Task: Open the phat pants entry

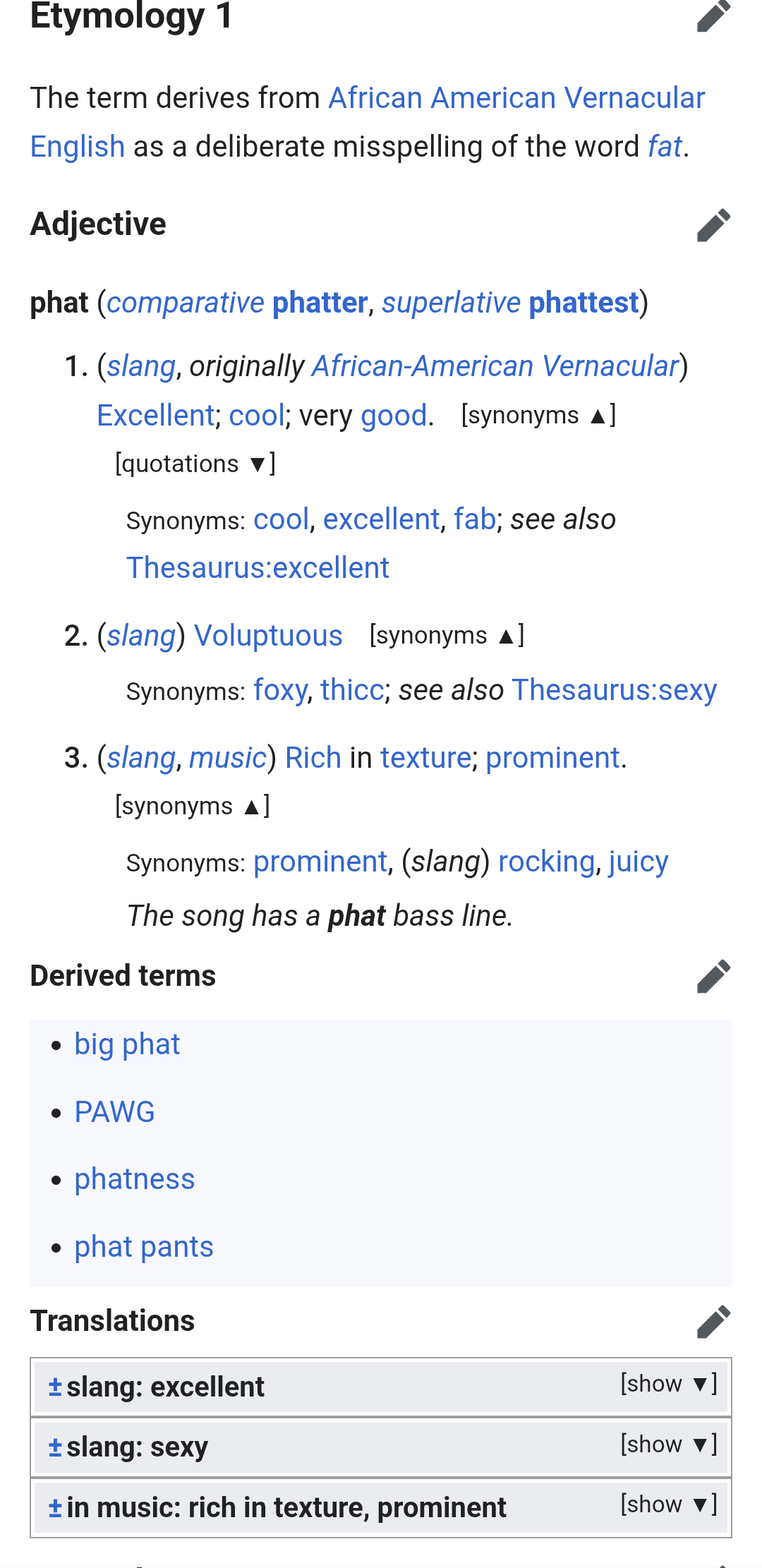Action: [x=144, y=1247]
